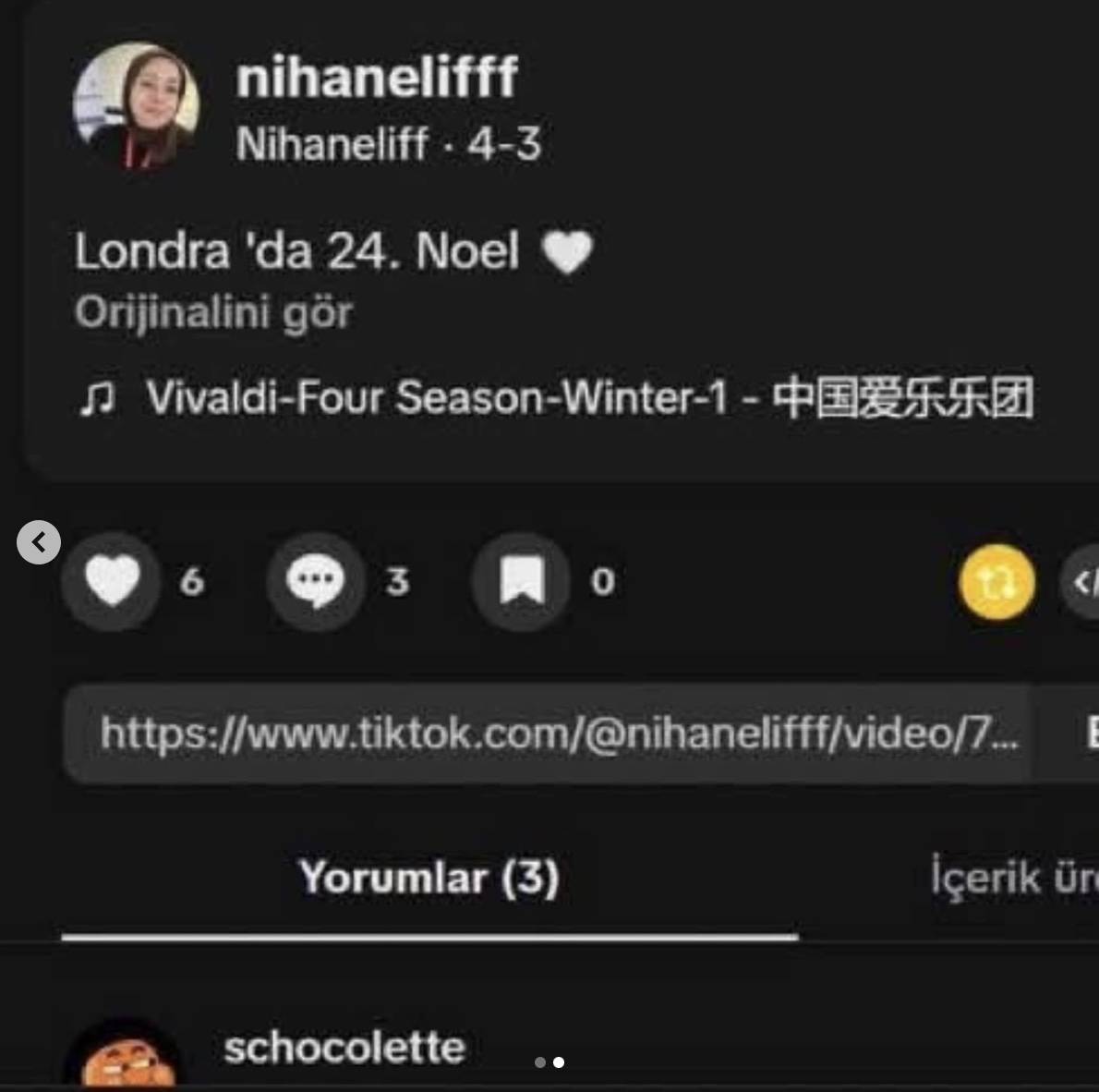This screenshot has height=1092, width=1099.
Task: Open commenter schocolette's profile
Action: point(344,1048)
